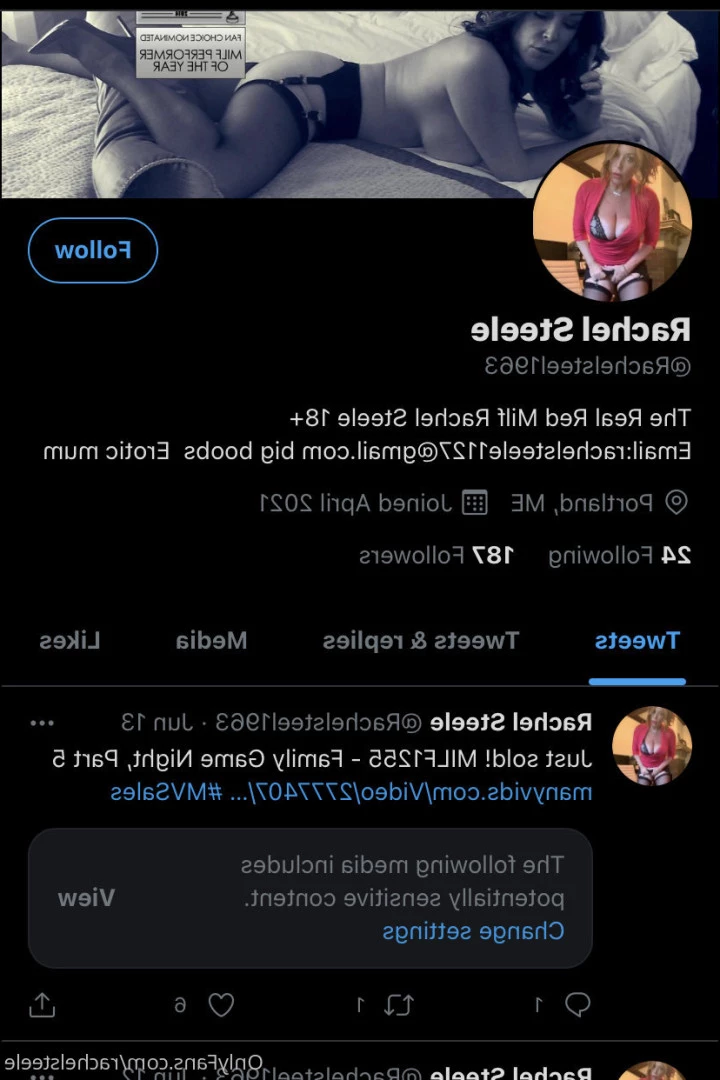This screenshot has width=720, height=1080.
Task: Share the Jun 13 tweet
Action: point(42,1004)
